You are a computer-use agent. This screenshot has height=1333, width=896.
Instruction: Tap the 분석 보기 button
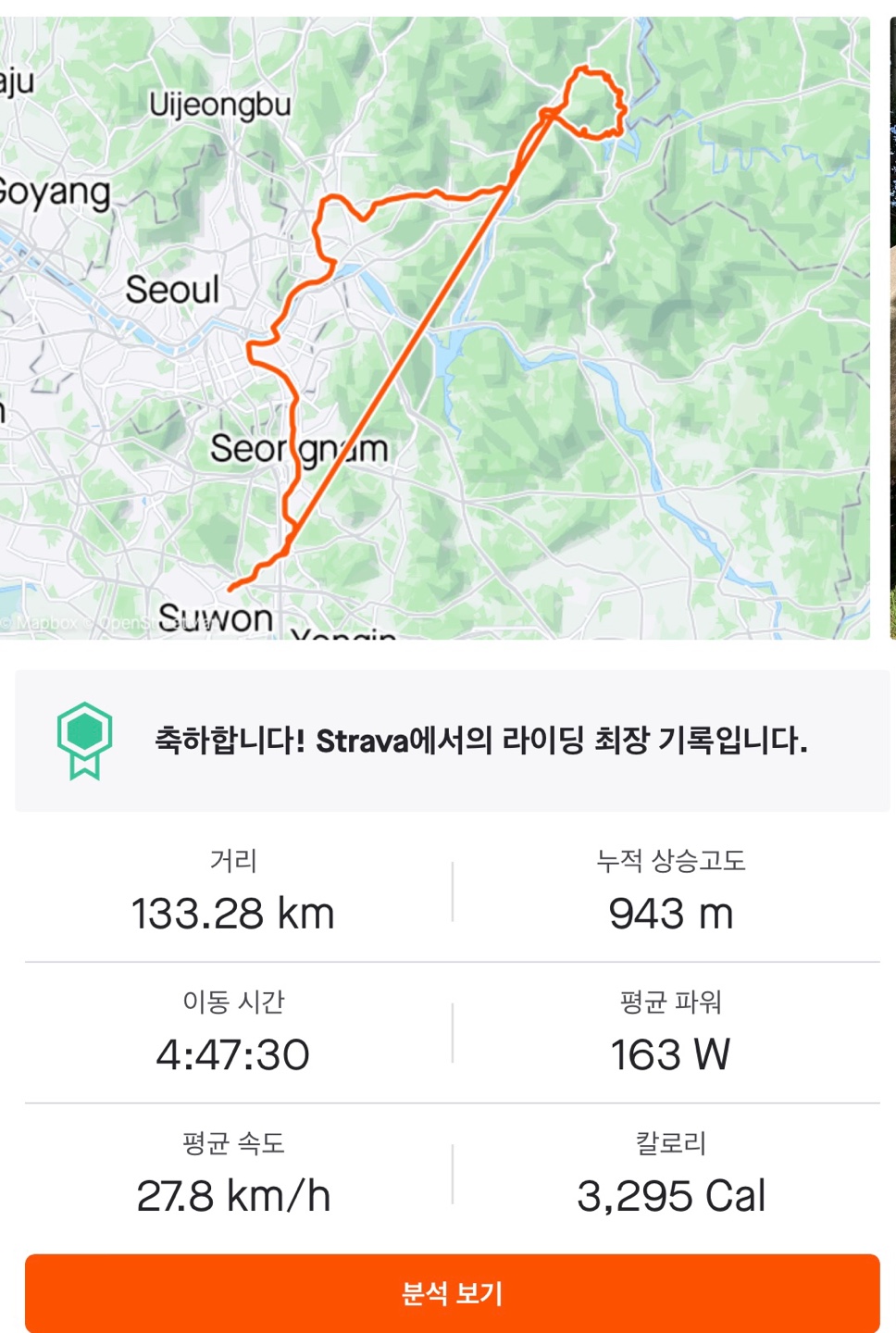click(452, 1292)
